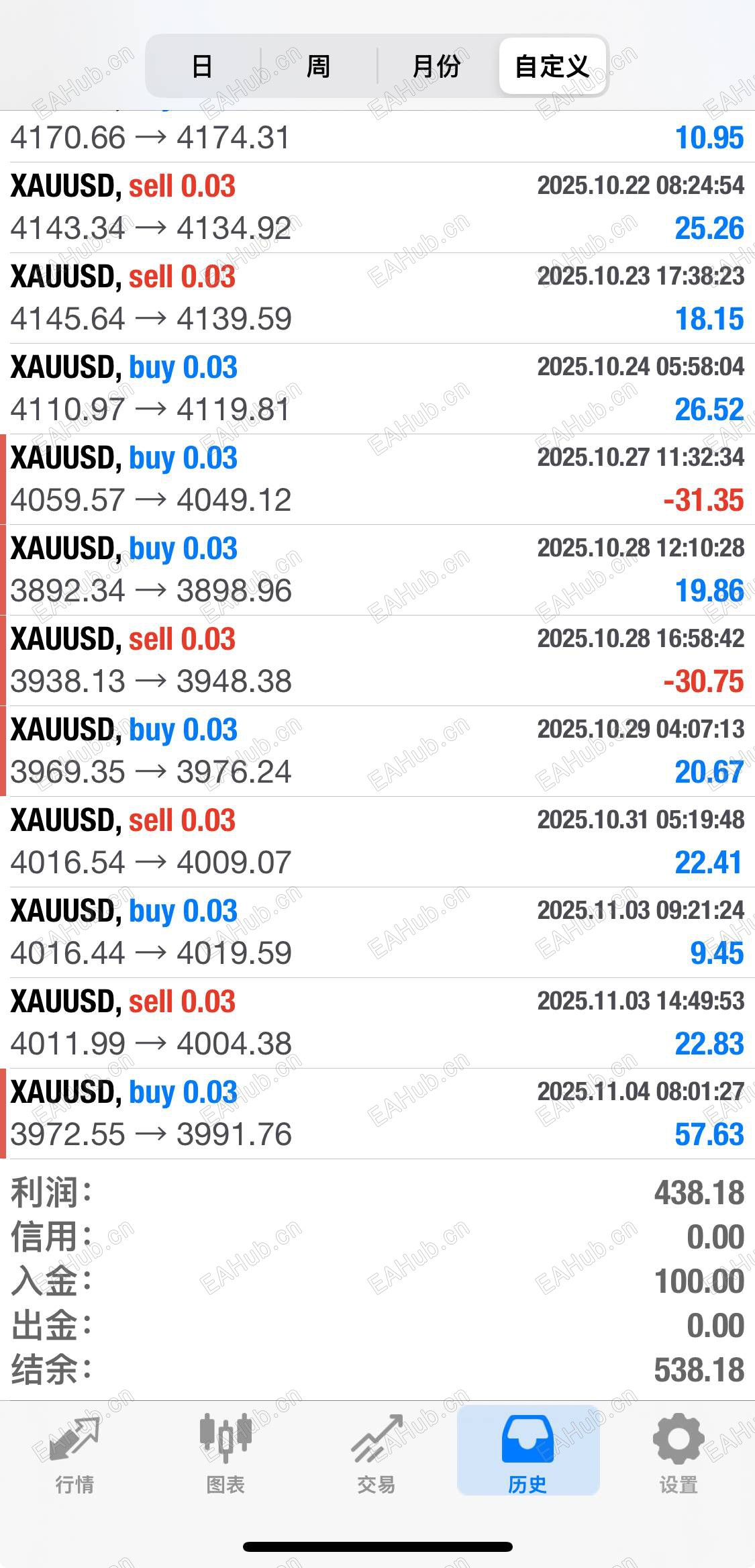Screen dimensions: 755x1568
Task: Go to the 图表 chart tab
Action: [x=225, y=1453]
